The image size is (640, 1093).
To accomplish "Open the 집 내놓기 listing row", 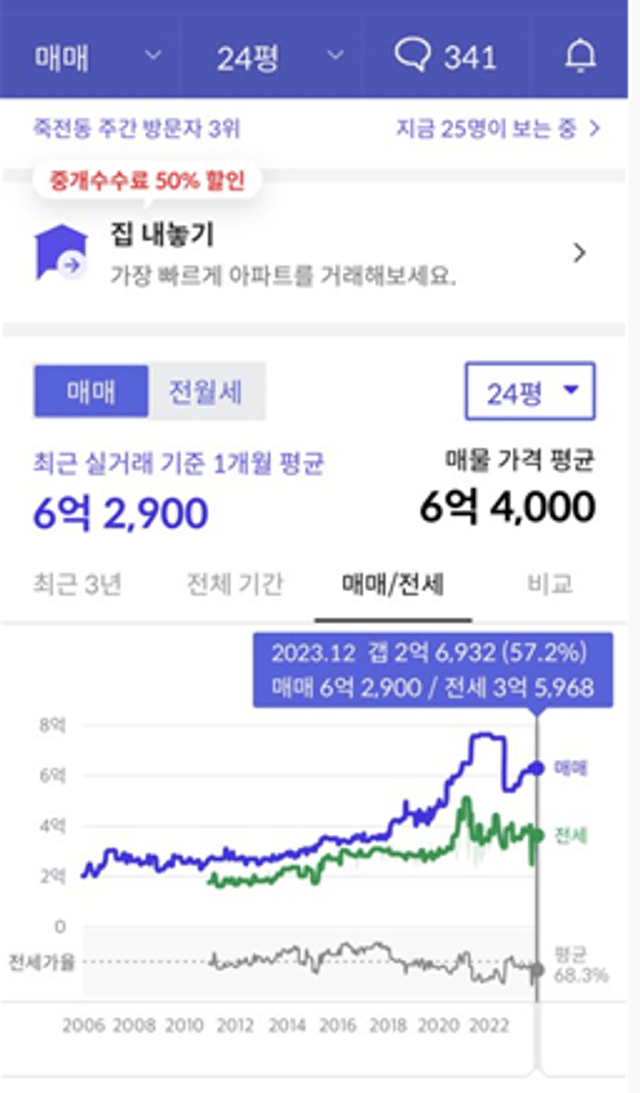I will point(314,254).
